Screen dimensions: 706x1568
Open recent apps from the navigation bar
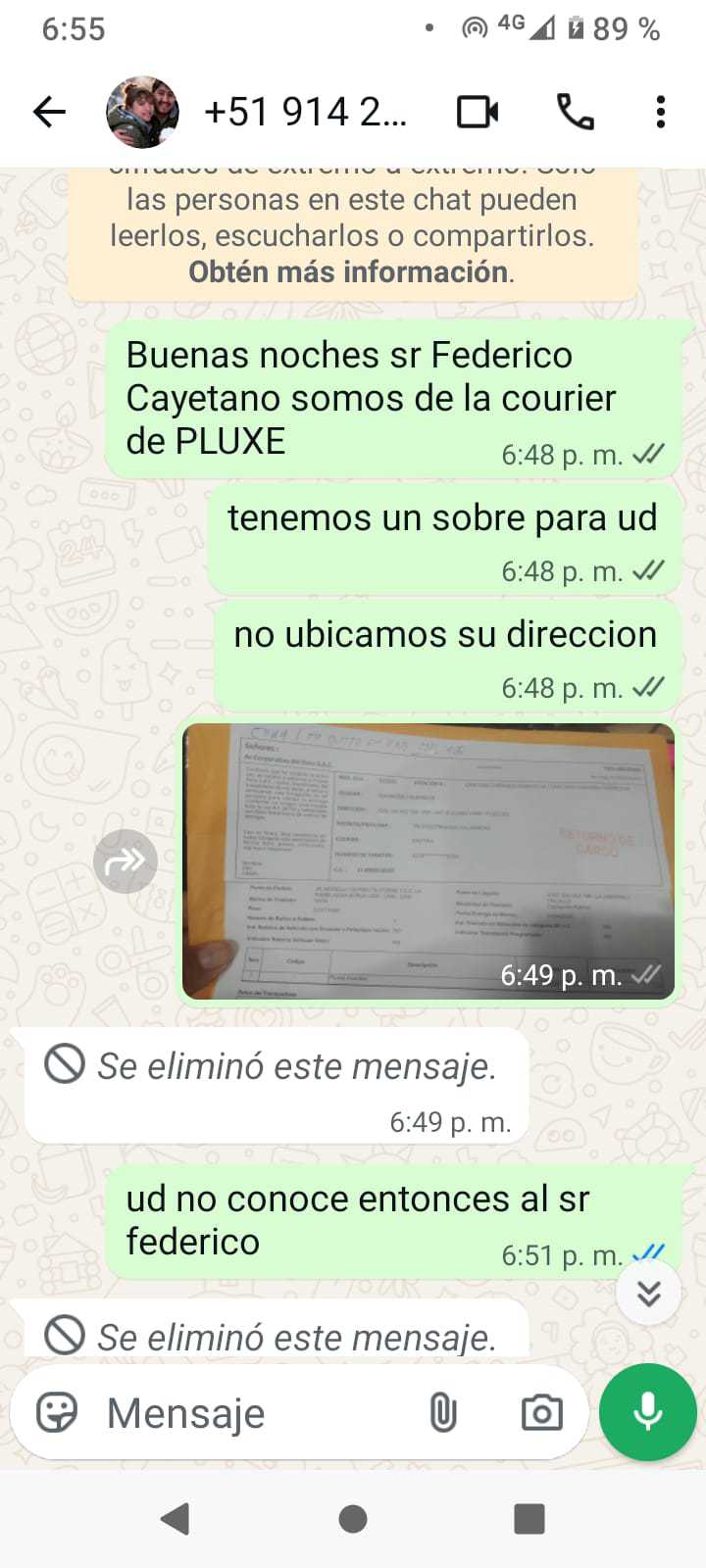[529, 1519]
